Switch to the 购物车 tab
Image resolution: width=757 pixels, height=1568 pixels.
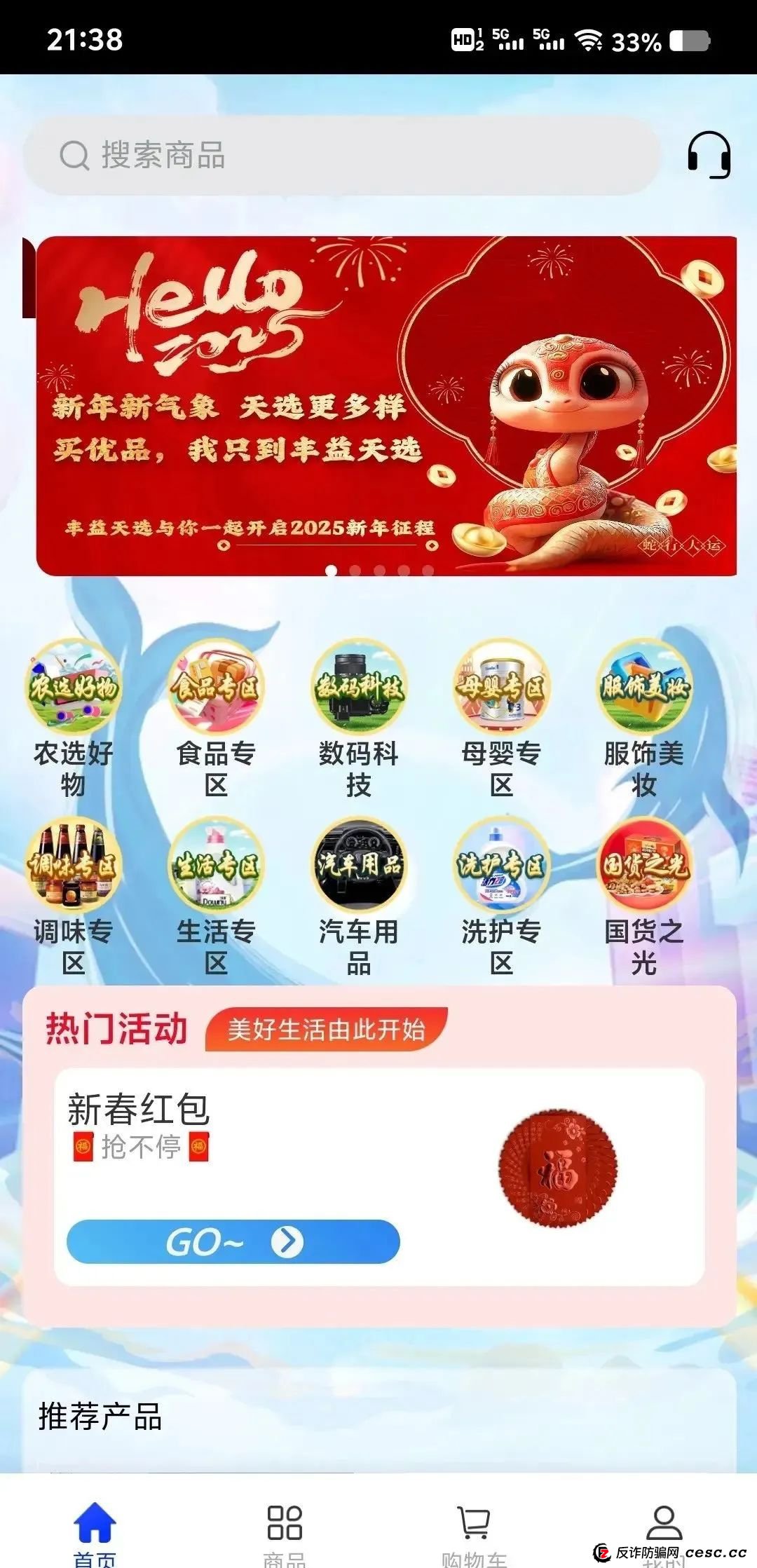pyautogui.click(x=473, y=1528)
